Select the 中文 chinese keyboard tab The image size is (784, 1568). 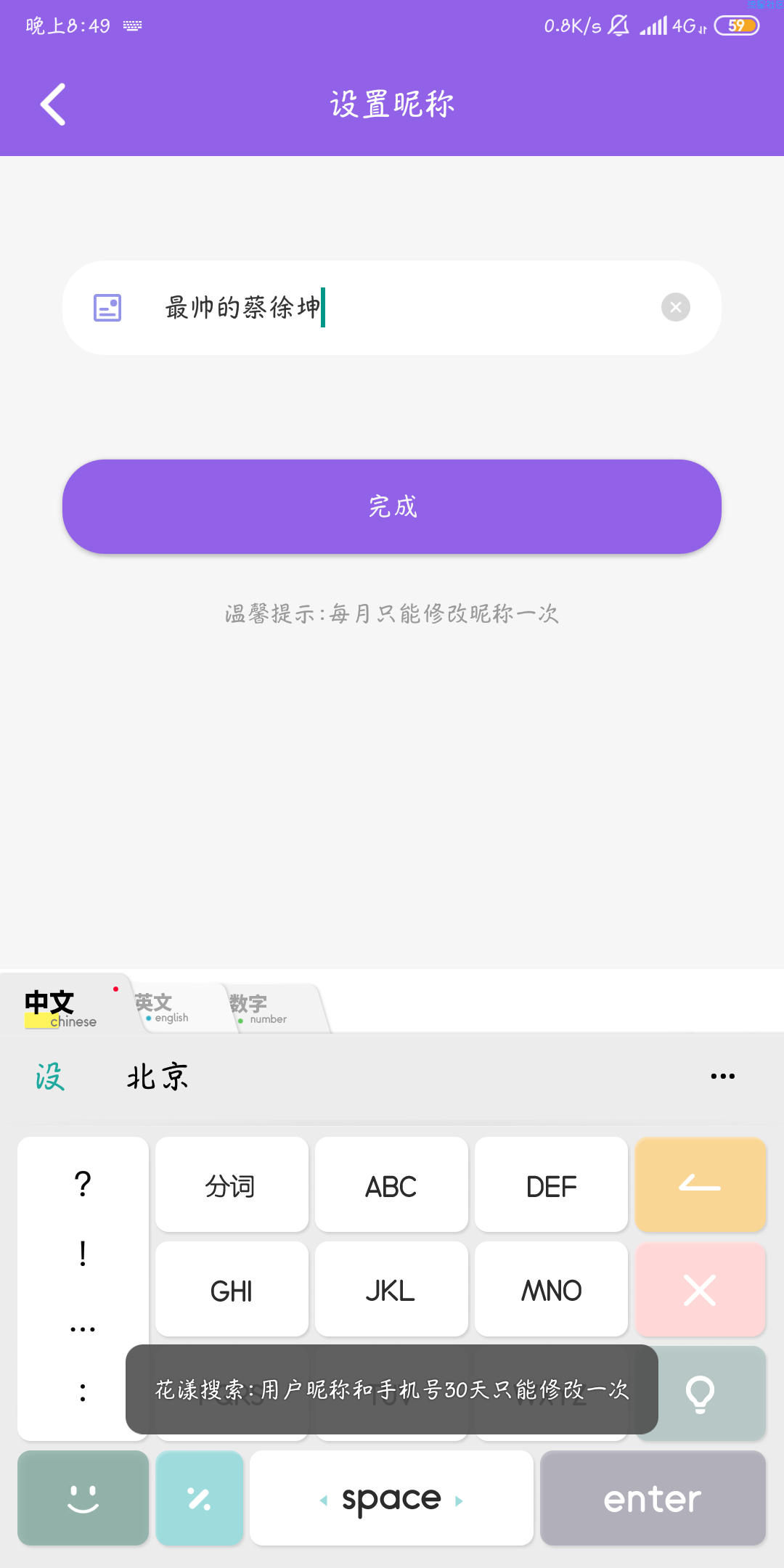[64, 1008]
